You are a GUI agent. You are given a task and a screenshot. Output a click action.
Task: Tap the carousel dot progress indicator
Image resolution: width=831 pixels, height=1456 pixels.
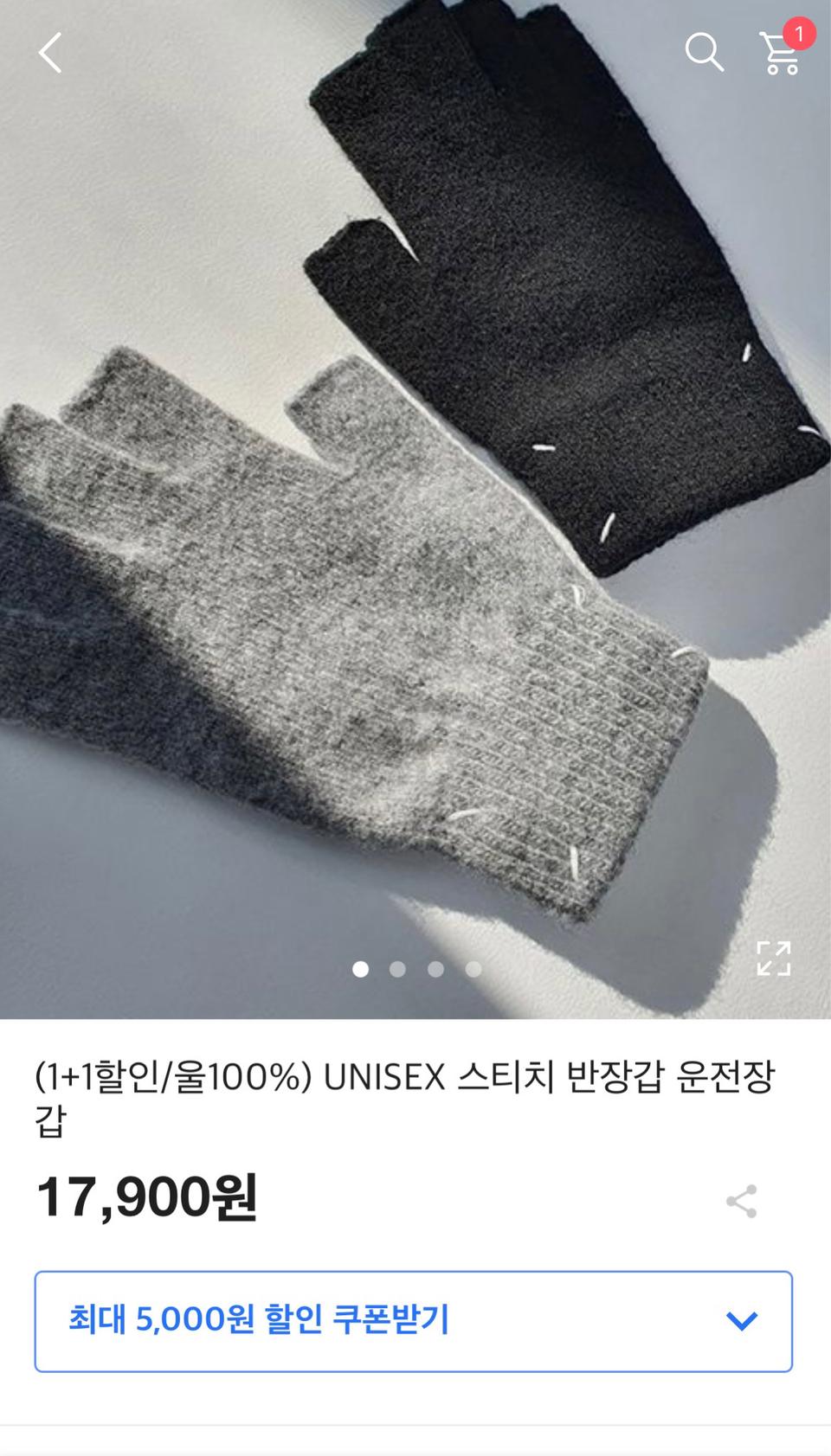coord(415,971)
